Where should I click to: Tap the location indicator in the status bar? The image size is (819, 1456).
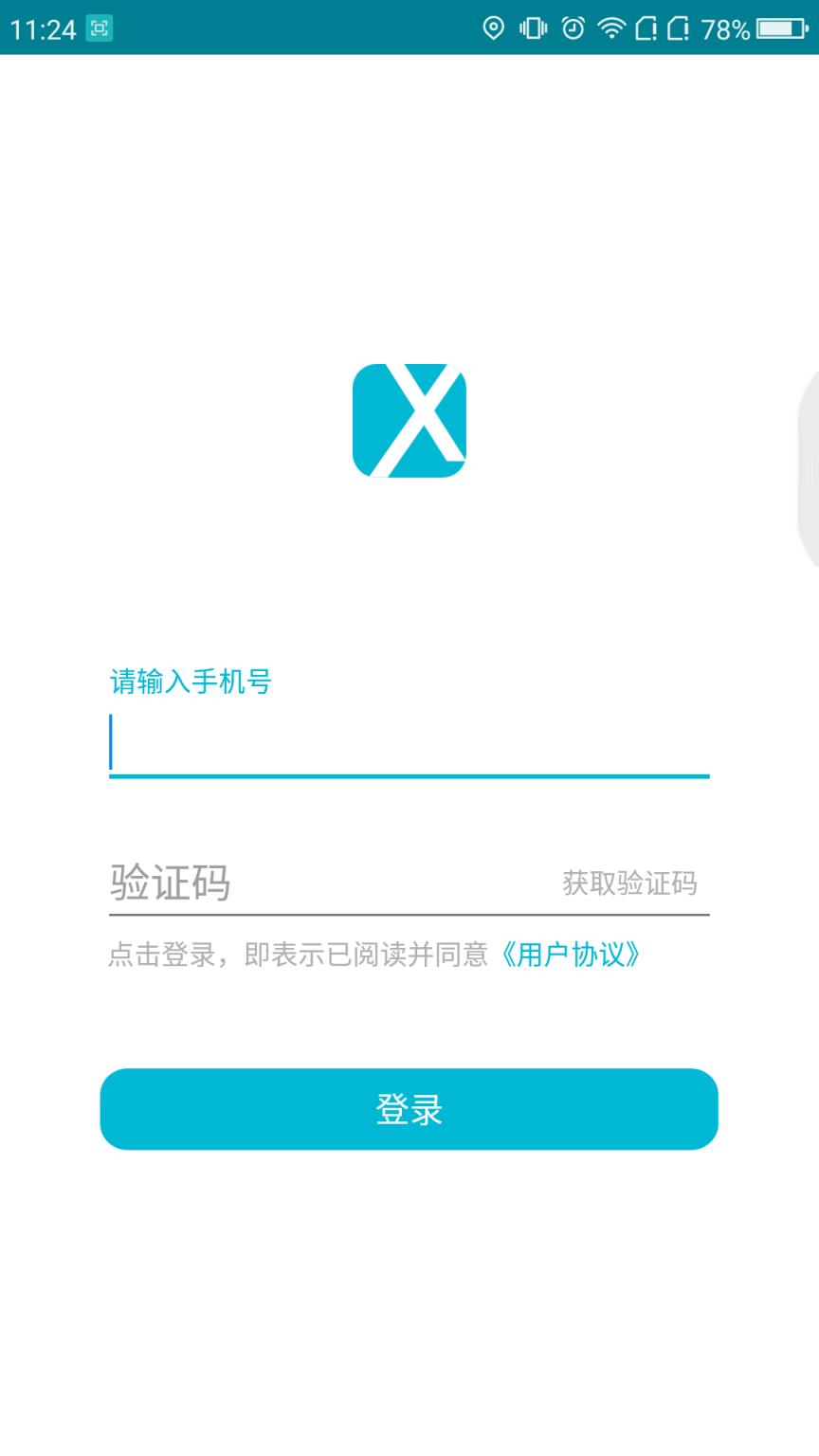tap(494, 28)
